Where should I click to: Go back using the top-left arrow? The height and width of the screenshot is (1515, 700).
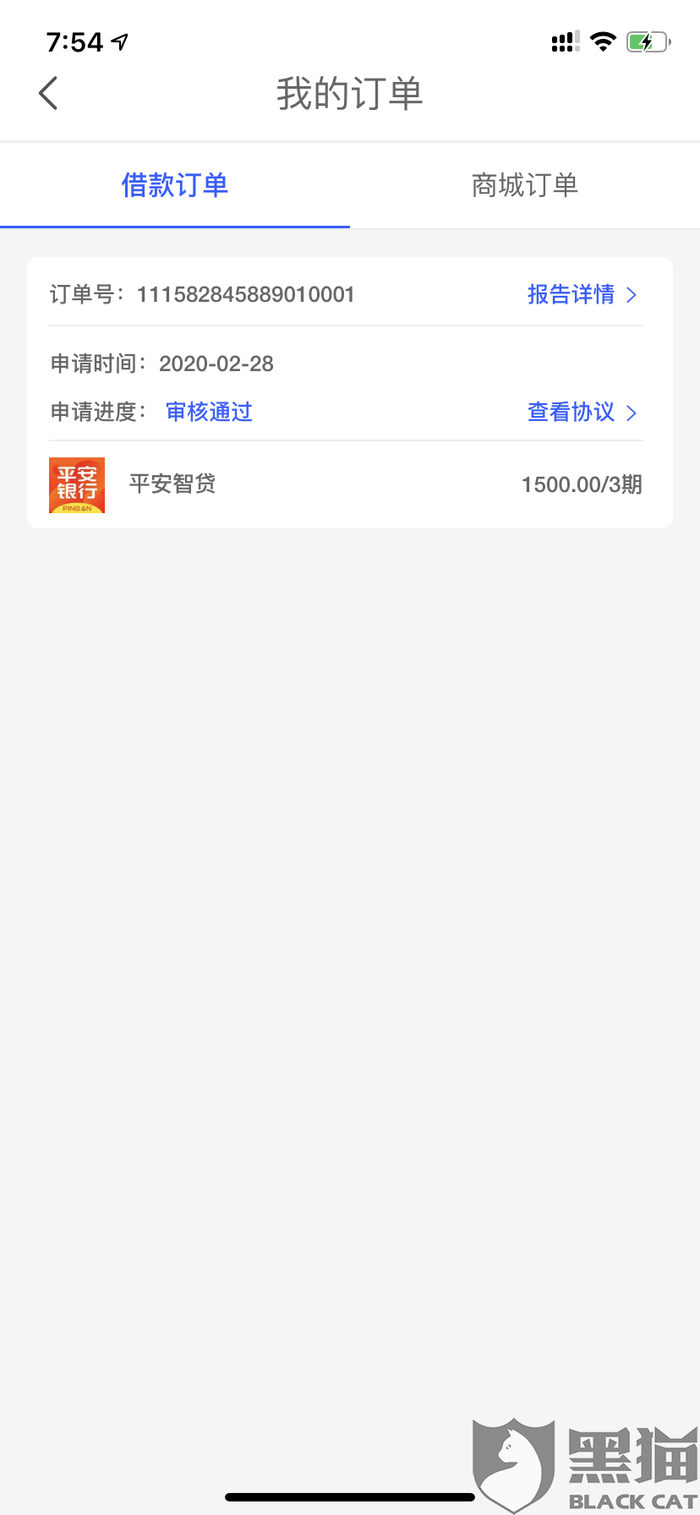[48, 94]
